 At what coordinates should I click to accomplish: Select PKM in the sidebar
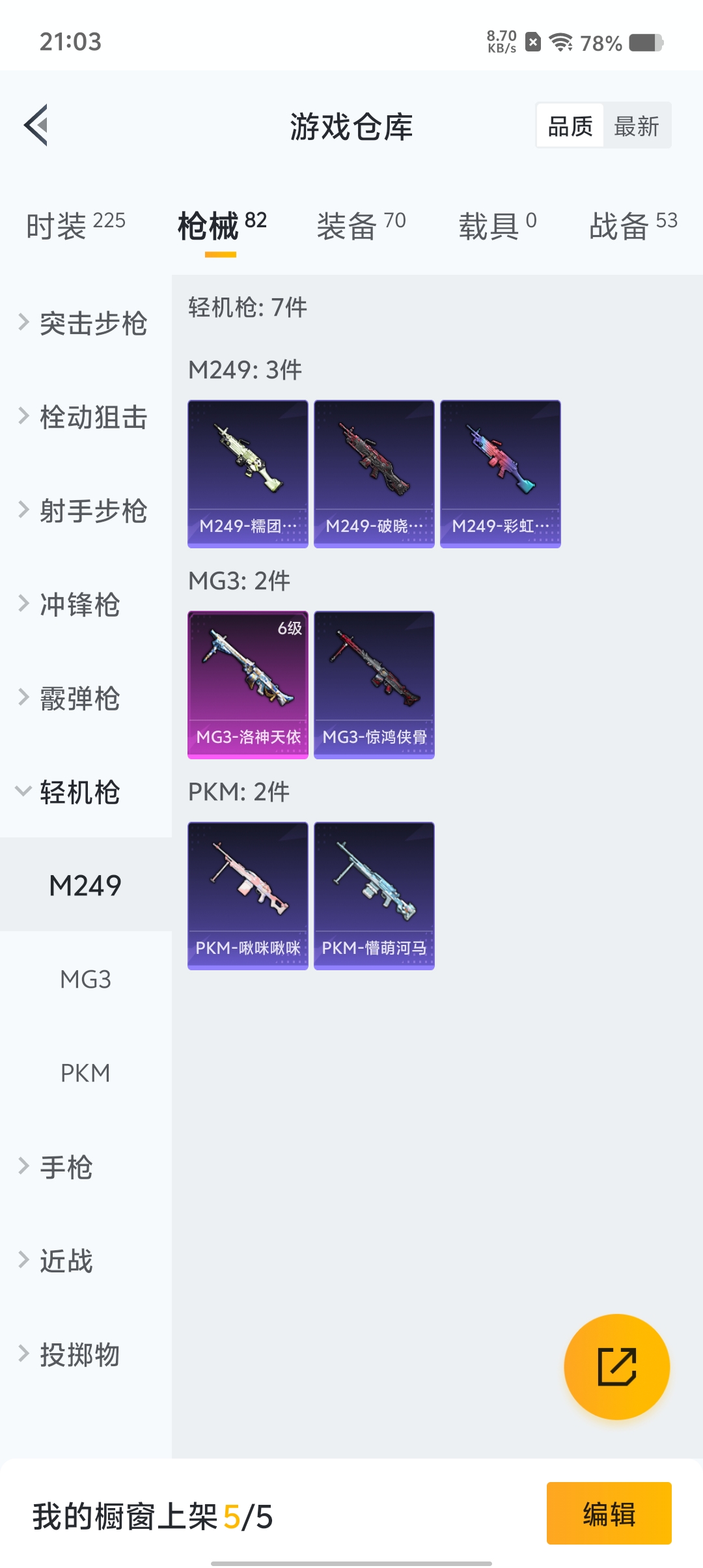[x=85, y=1073]
